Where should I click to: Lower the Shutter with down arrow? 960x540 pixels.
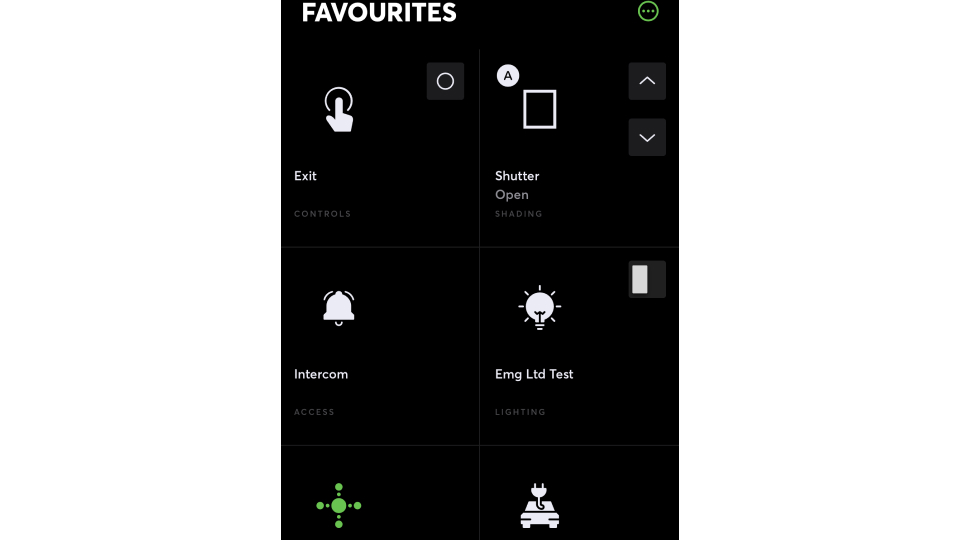pyautogui.click(x=647, y=137)
